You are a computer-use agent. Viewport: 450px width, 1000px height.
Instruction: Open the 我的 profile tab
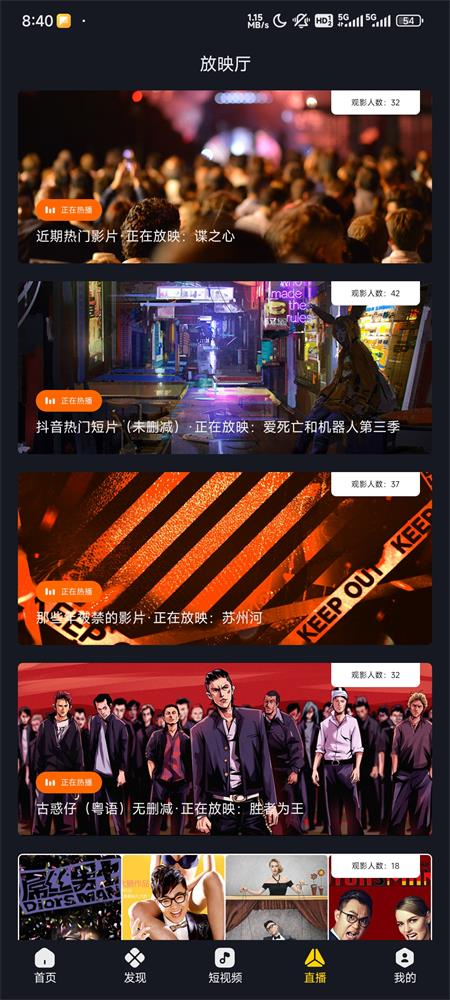coord(405,966)
